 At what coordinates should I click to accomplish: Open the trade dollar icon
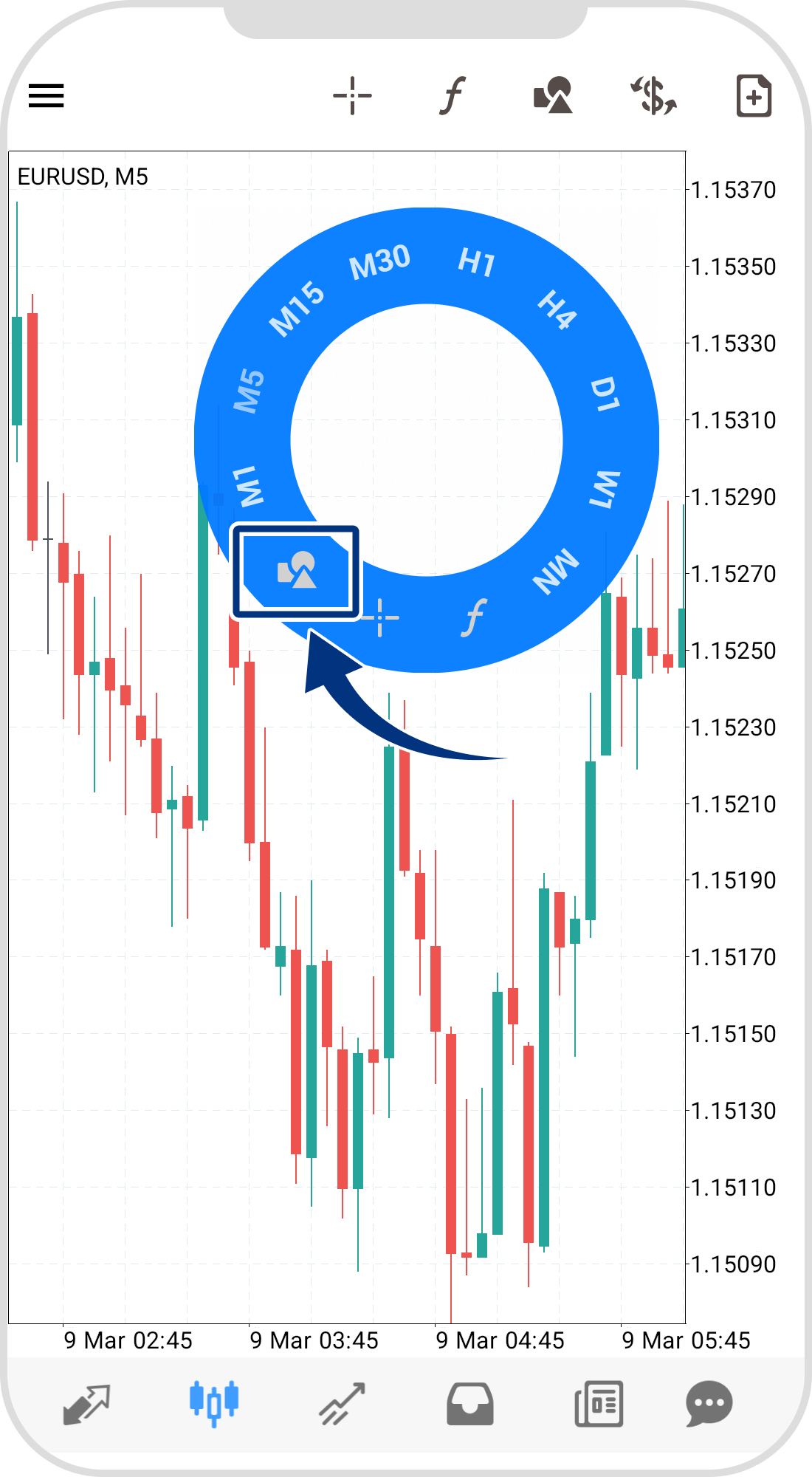pos(653,96)
